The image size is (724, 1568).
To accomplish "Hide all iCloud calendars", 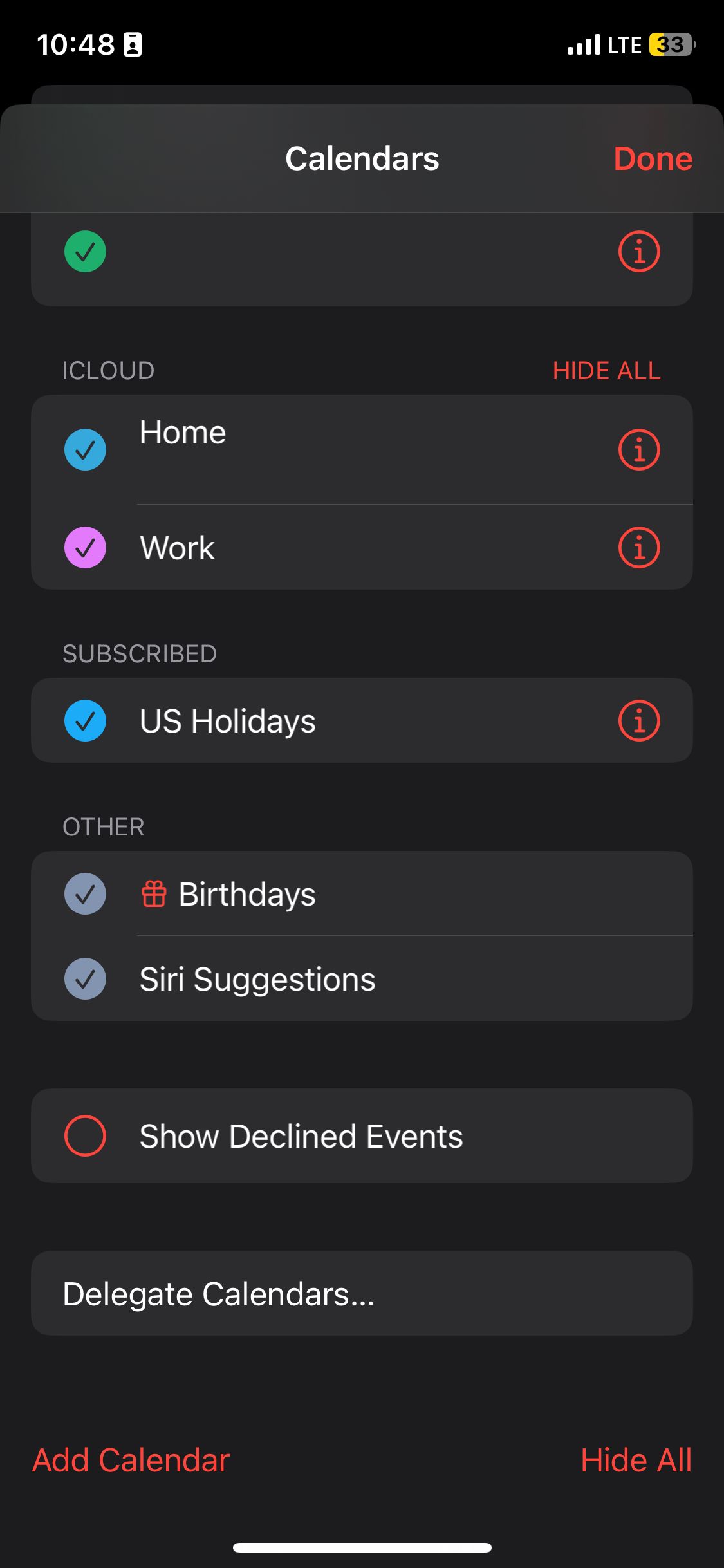I will tap(606, 371).
